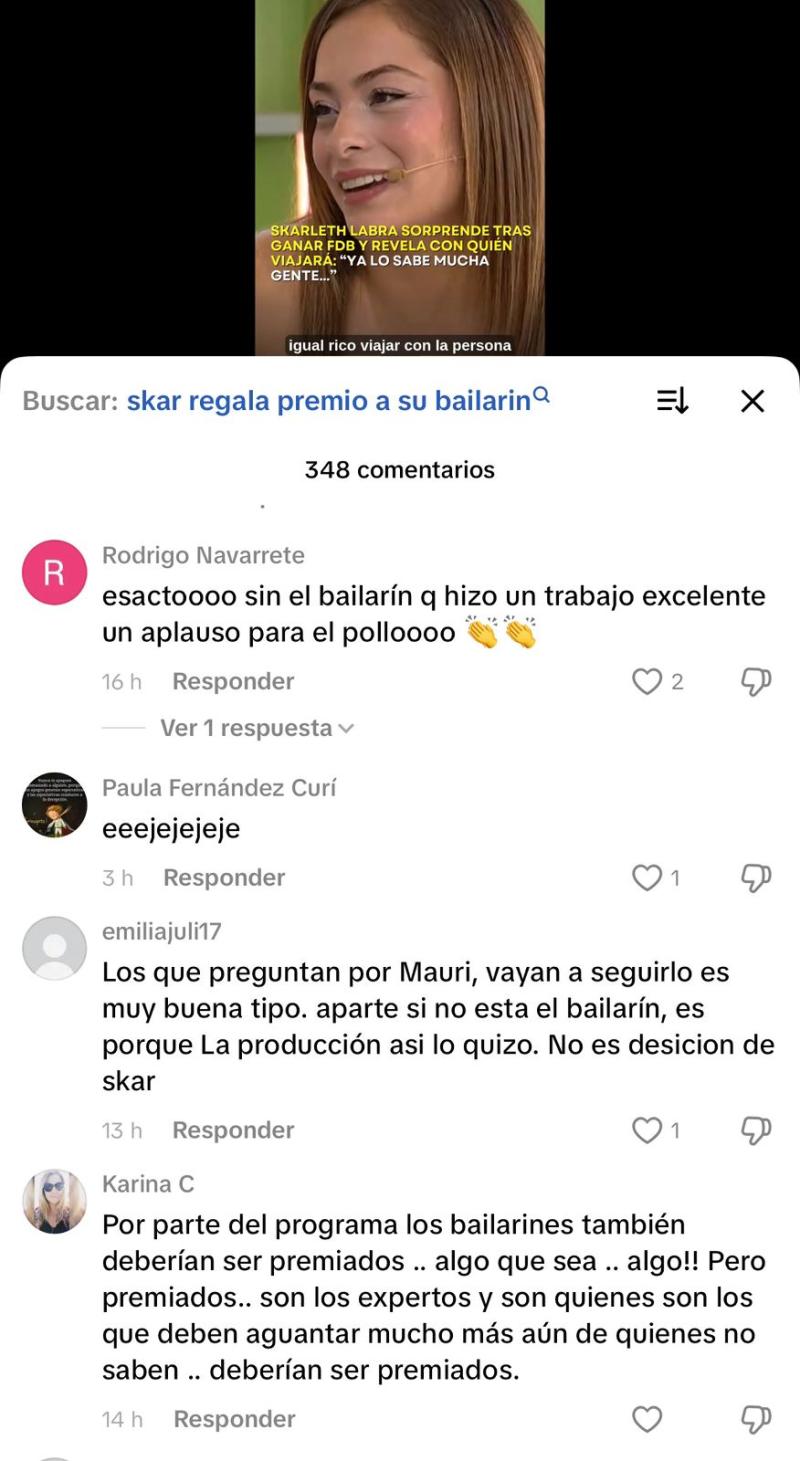The height and width of the screenshot is (1461, 800).
Task: Tap 'Responder' on Karina C's comment
Action: [x=233, y=1418]
